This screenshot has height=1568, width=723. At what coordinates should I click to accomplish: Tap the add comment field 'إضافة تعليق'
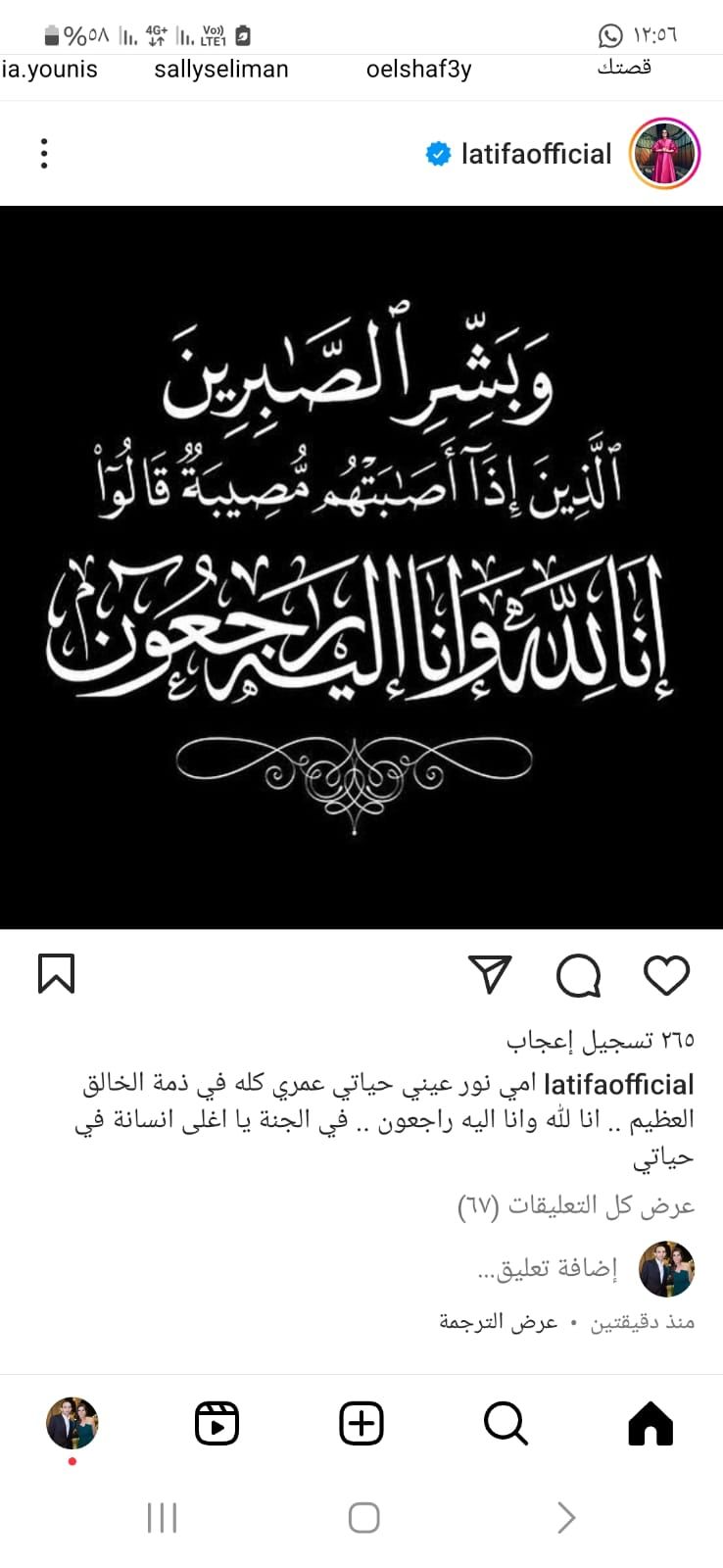click(549, 1266)
